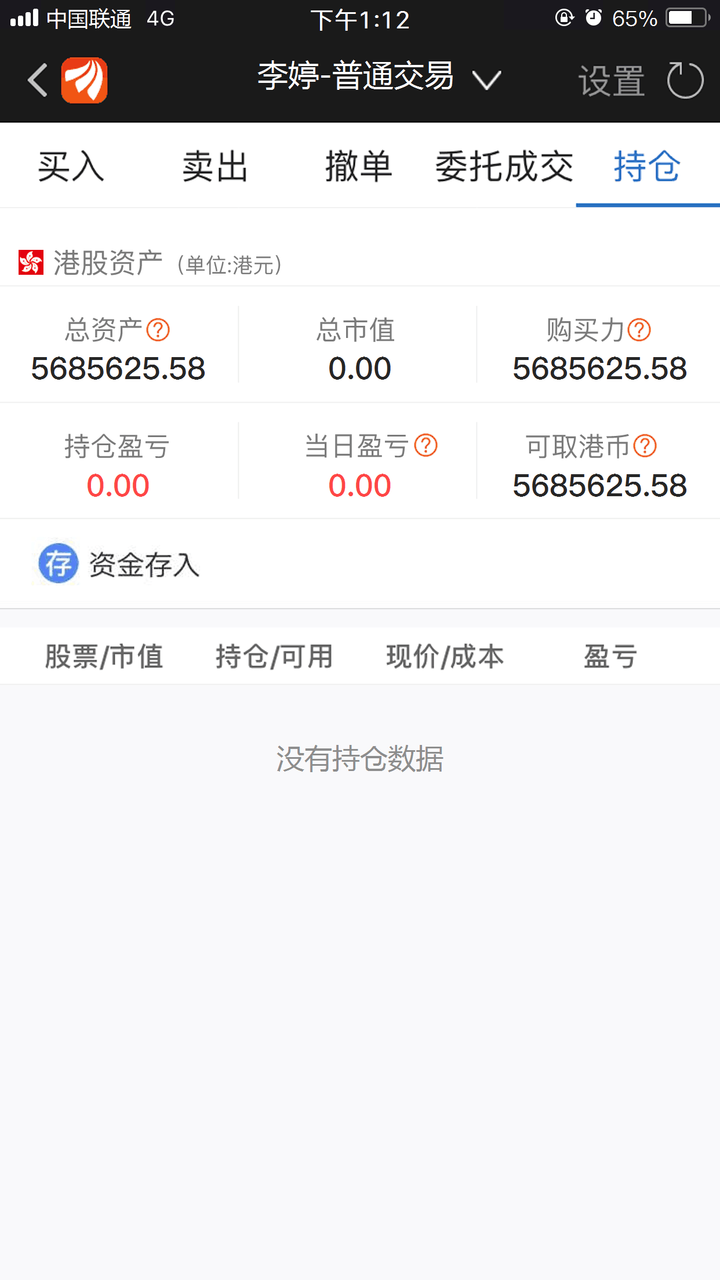This screenshot has height=1280, width=720.
Task: Switch to the 买入 tab
Action: pyautogui.click(x=71, y=166)
